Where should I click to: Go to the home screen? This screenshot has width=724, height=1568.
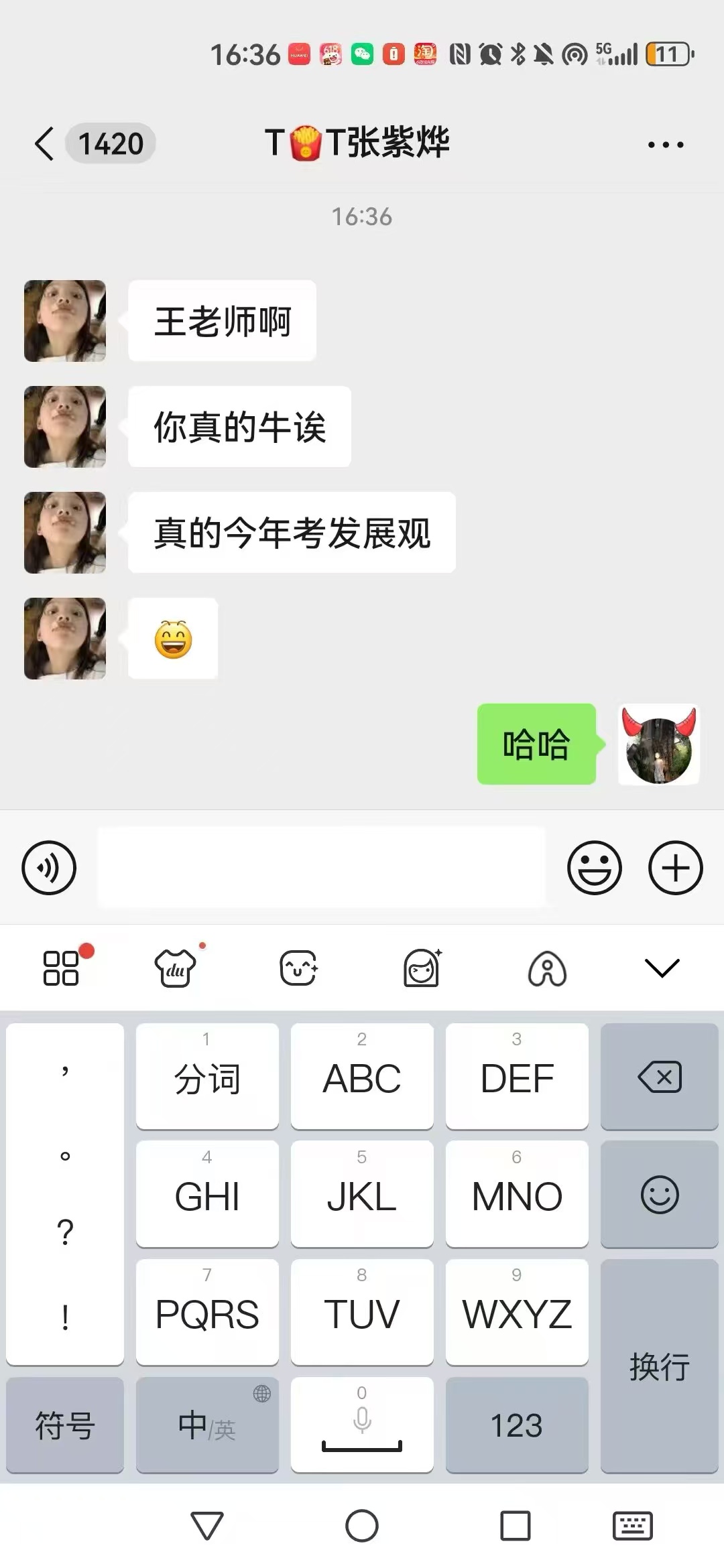tap(362, 1526)
